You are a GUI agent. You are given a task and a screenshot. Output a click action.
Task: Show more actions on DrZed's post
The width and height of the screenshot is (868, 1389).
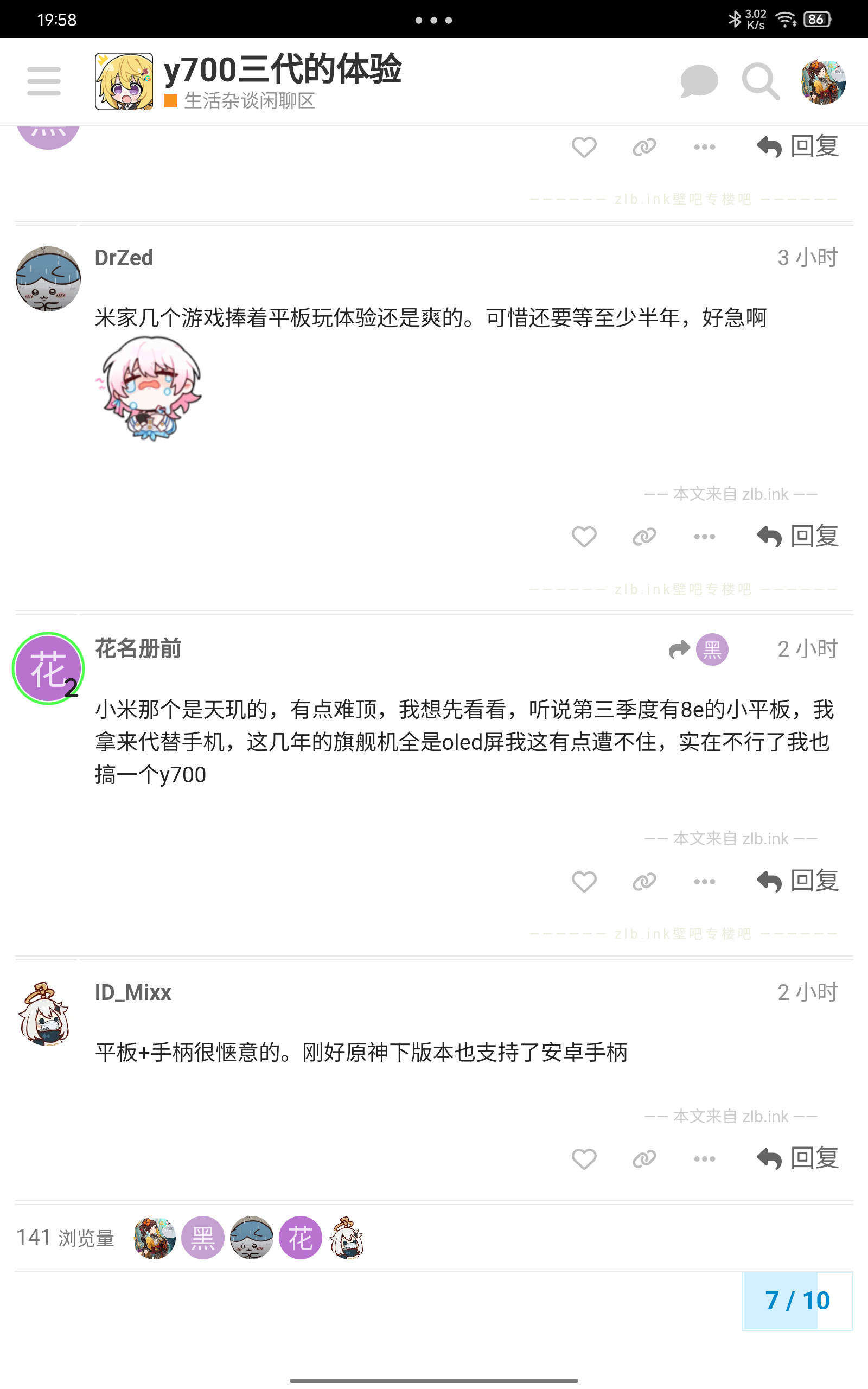tap(704, 537)
